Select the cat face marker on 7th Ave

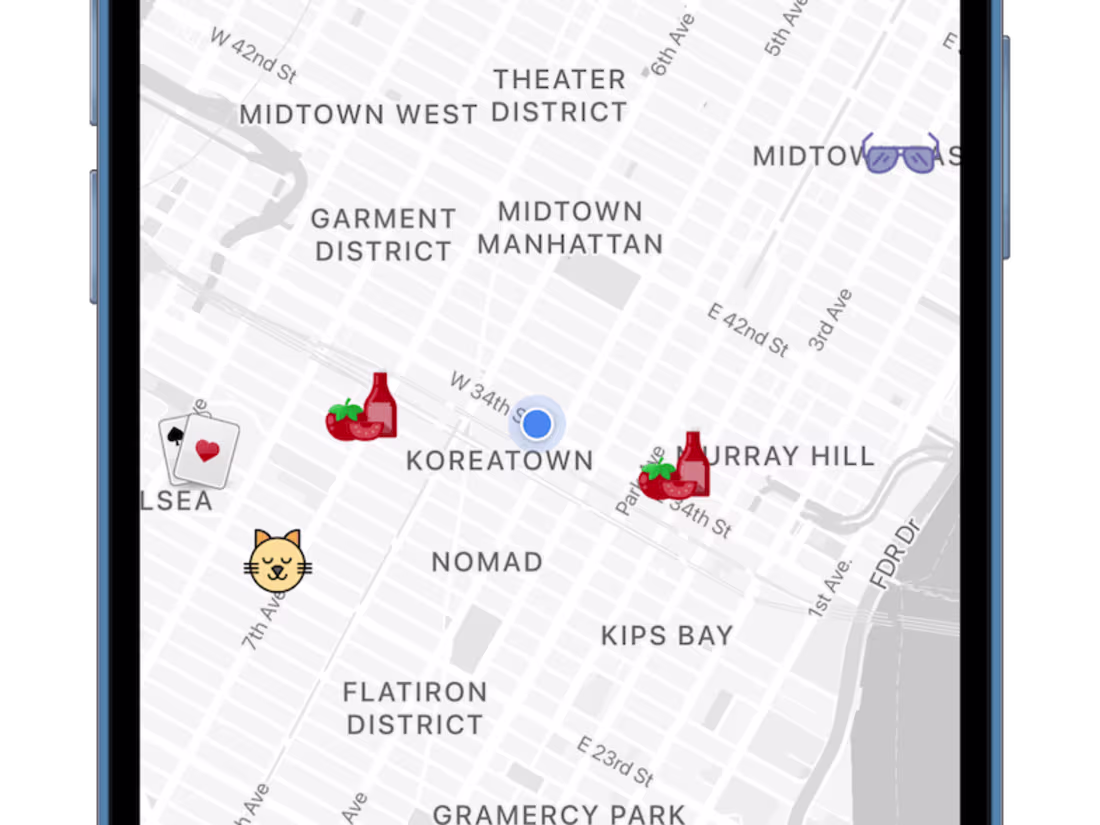coord(277,561)
